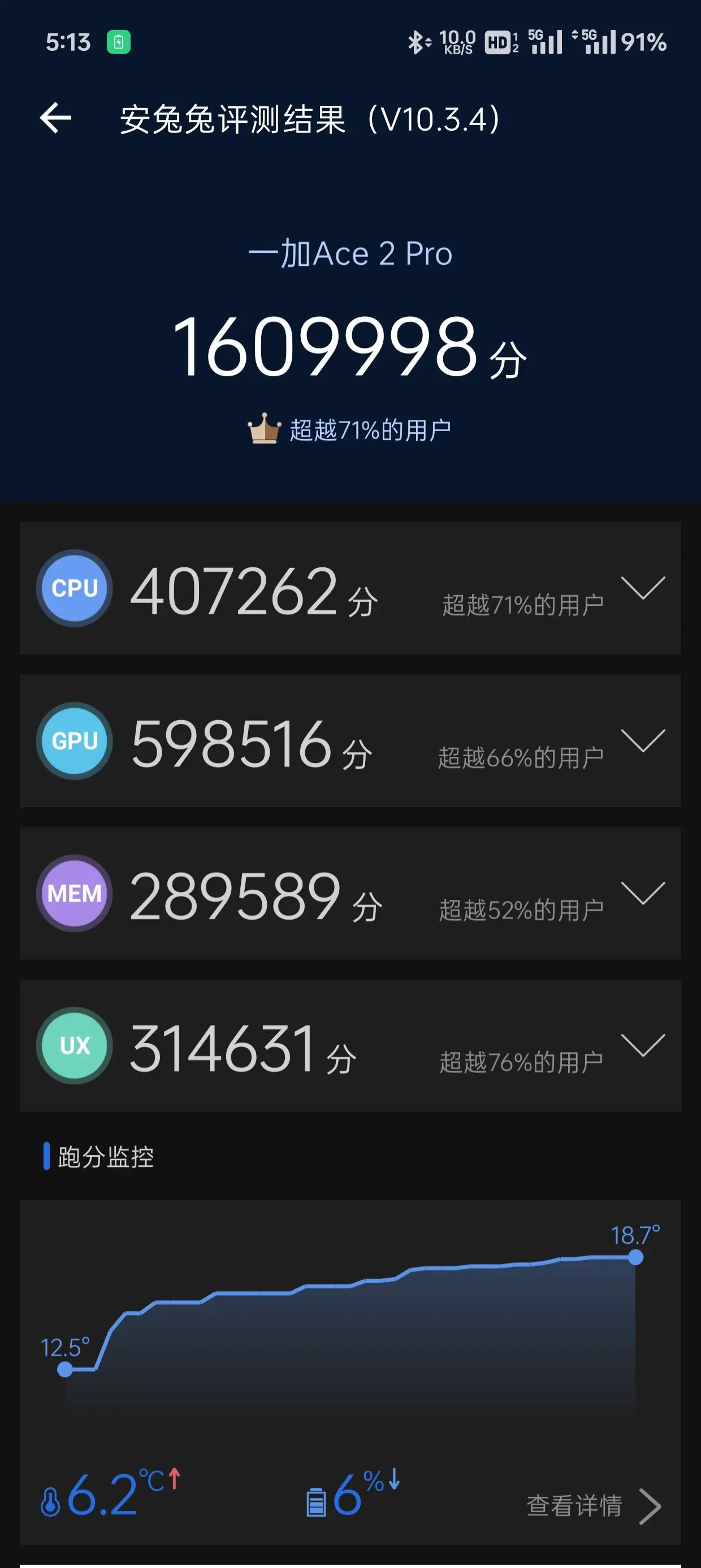Go back using the top-left arrow

click(x=55, y=118)
